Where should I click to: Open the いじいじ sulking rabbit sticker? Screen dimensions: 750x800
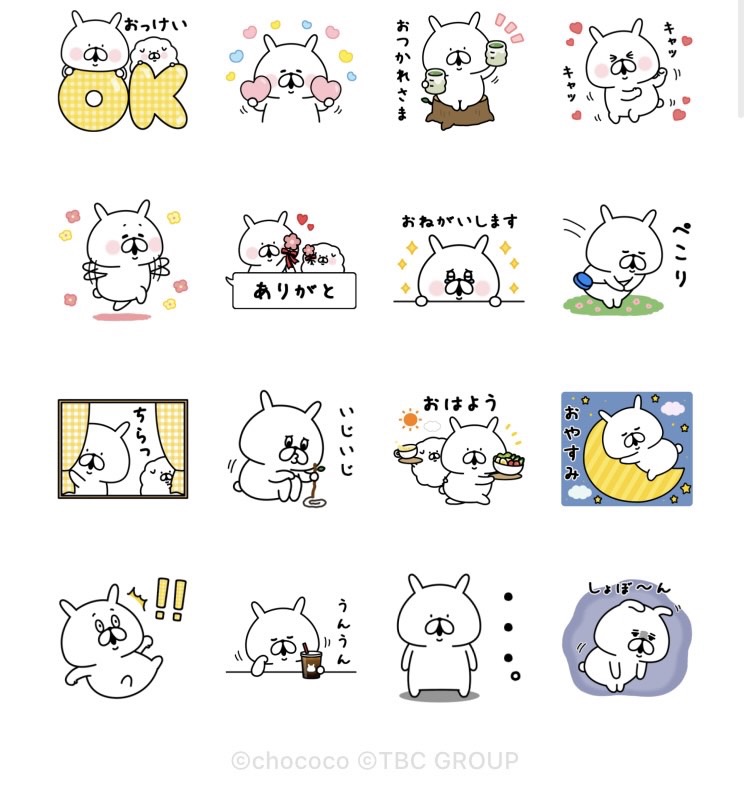291,448
